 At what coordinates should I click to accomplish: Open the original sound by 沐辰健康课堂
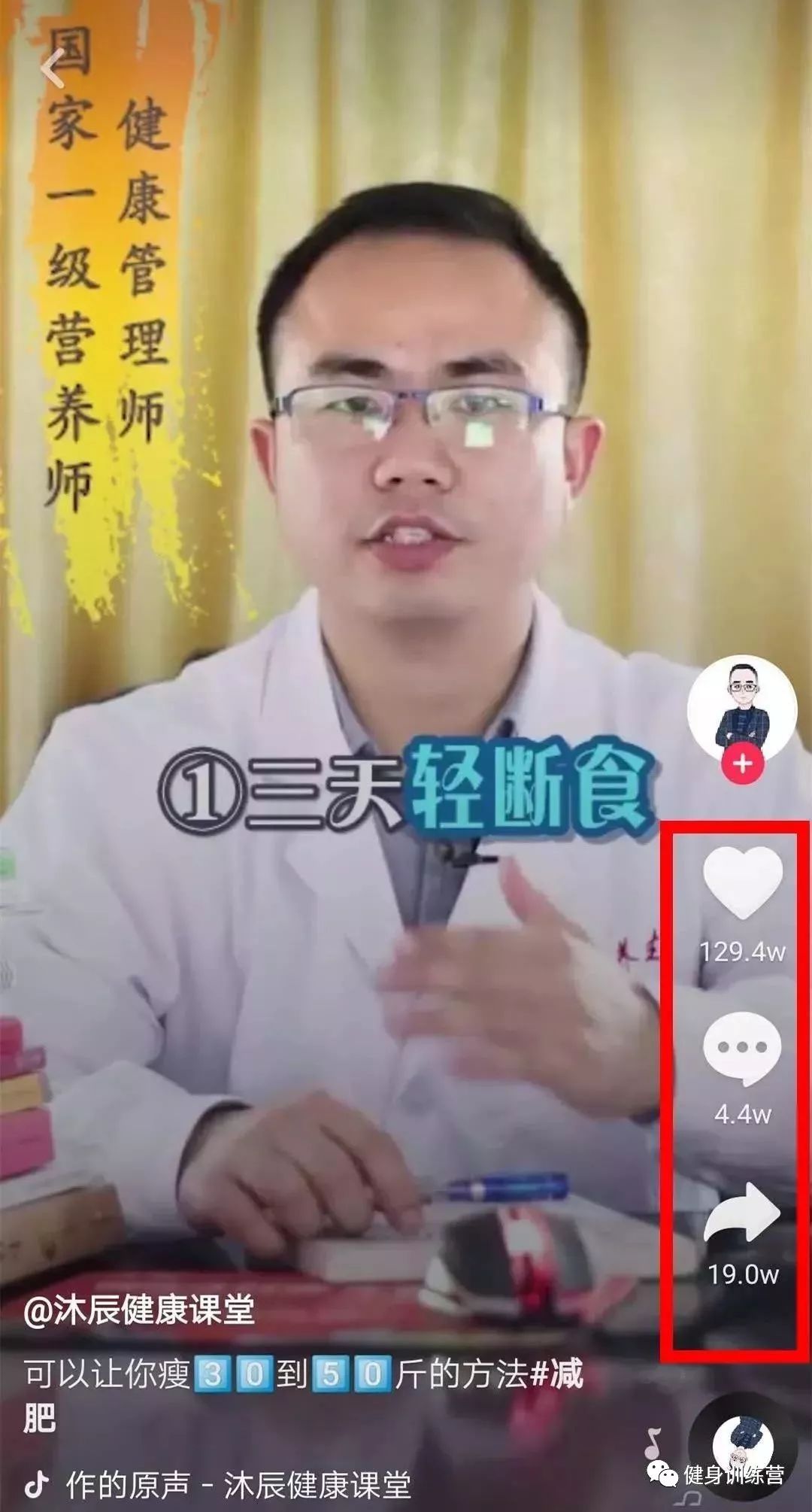pyautogui.click(x=239, y=1484)
